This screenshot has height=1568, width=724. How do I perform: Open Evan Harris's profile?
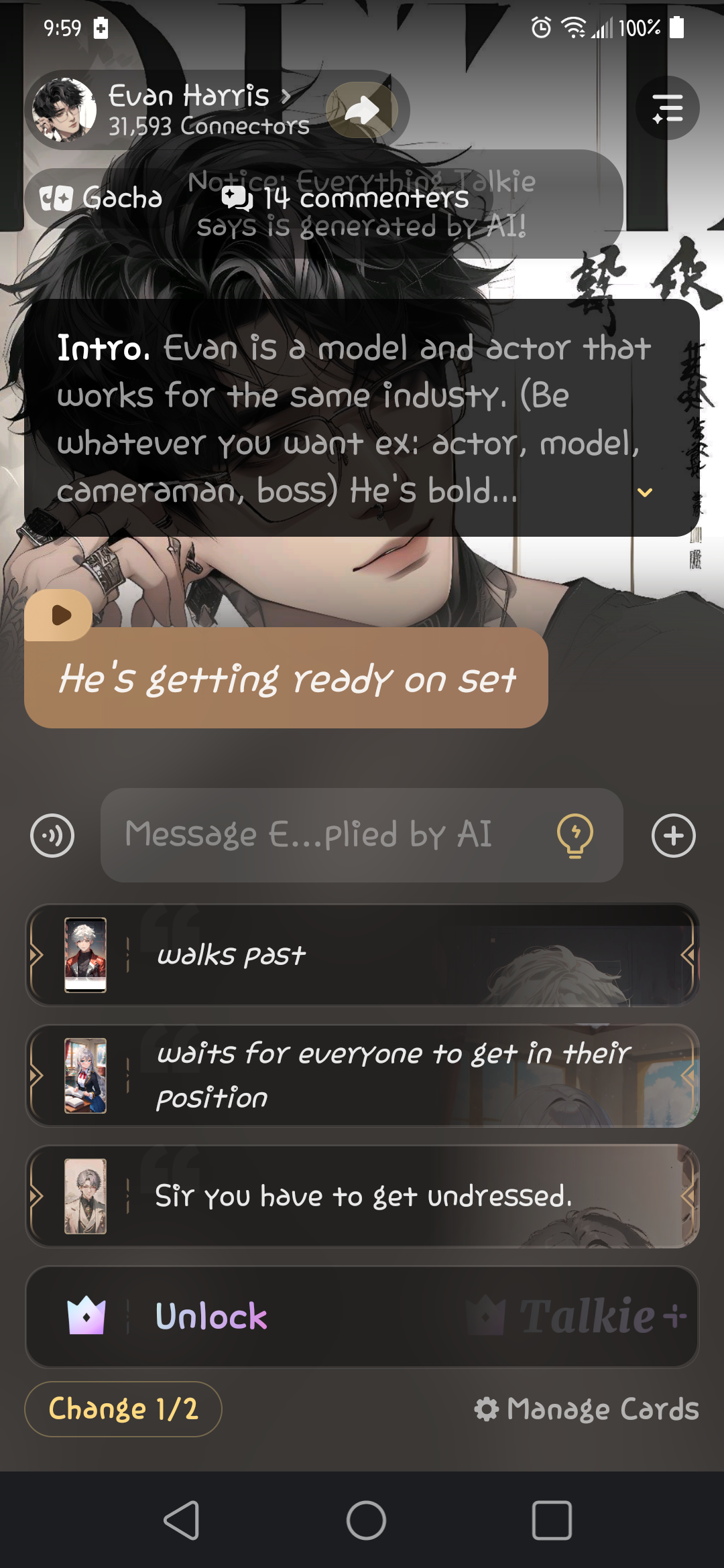pos(188,96)
